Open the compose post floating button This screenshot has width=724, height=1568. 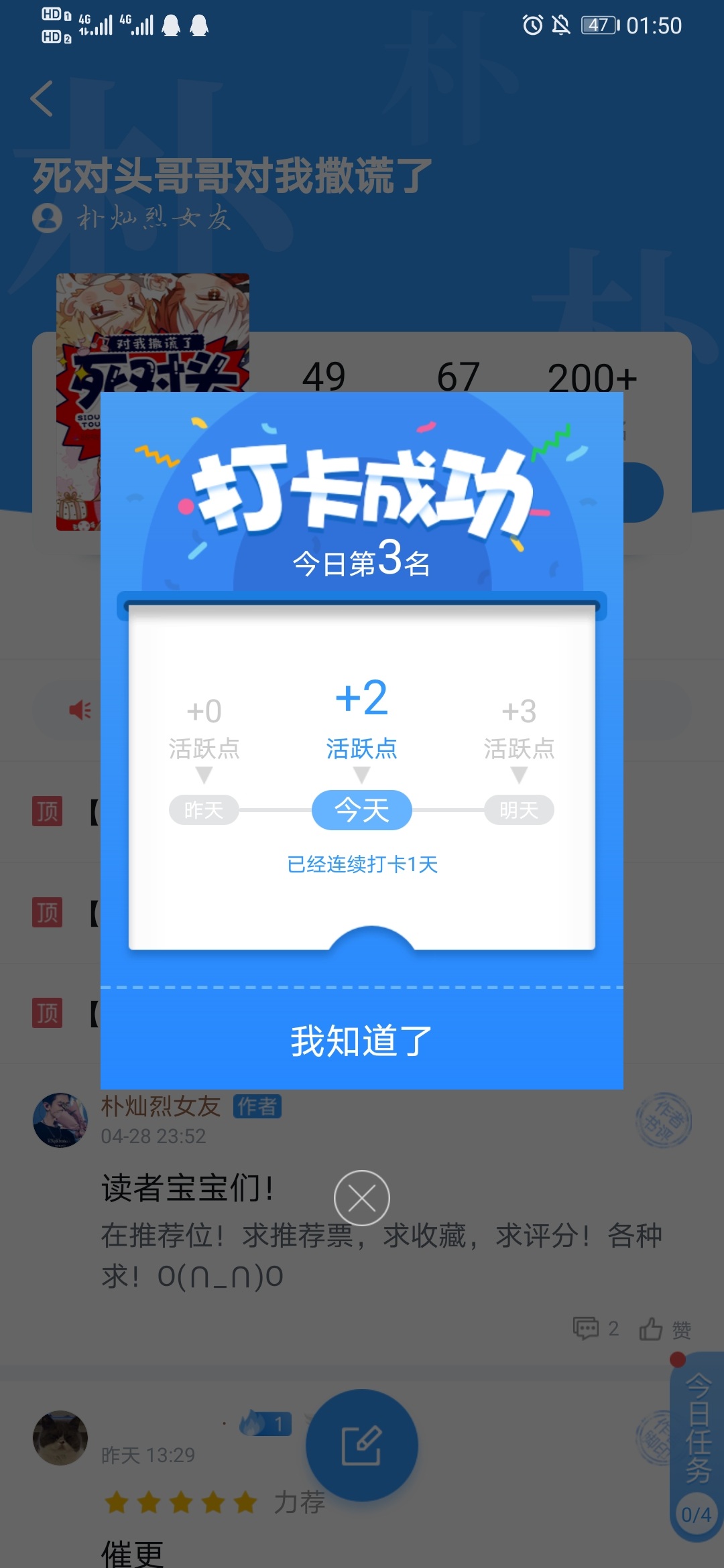(x=362, y=1445)
